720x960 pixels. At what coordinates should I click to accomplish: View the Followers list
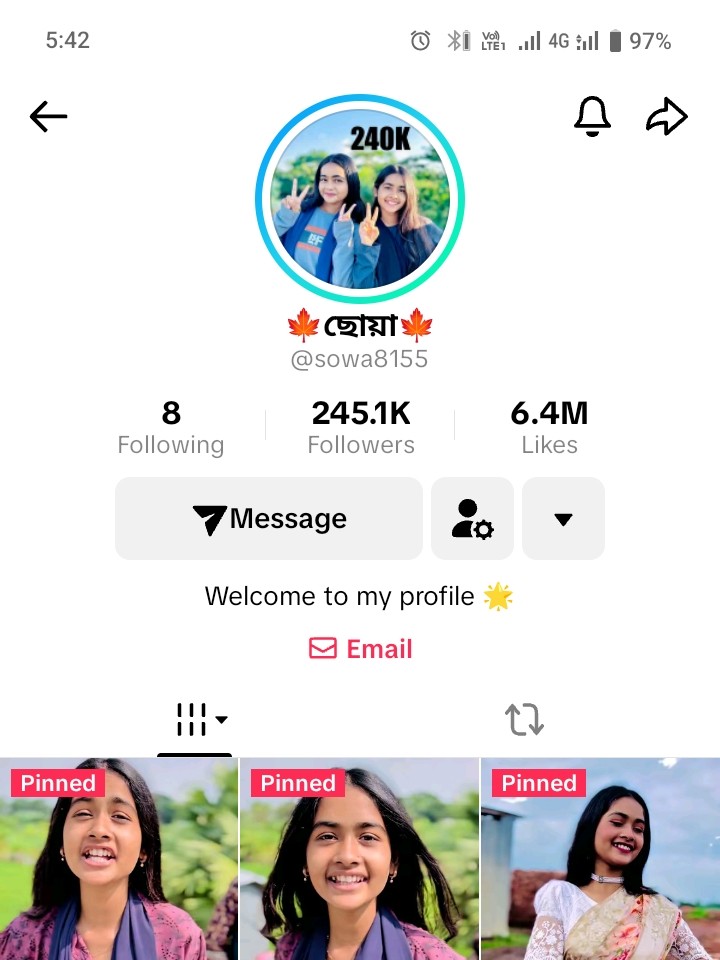tap(361, 427)
